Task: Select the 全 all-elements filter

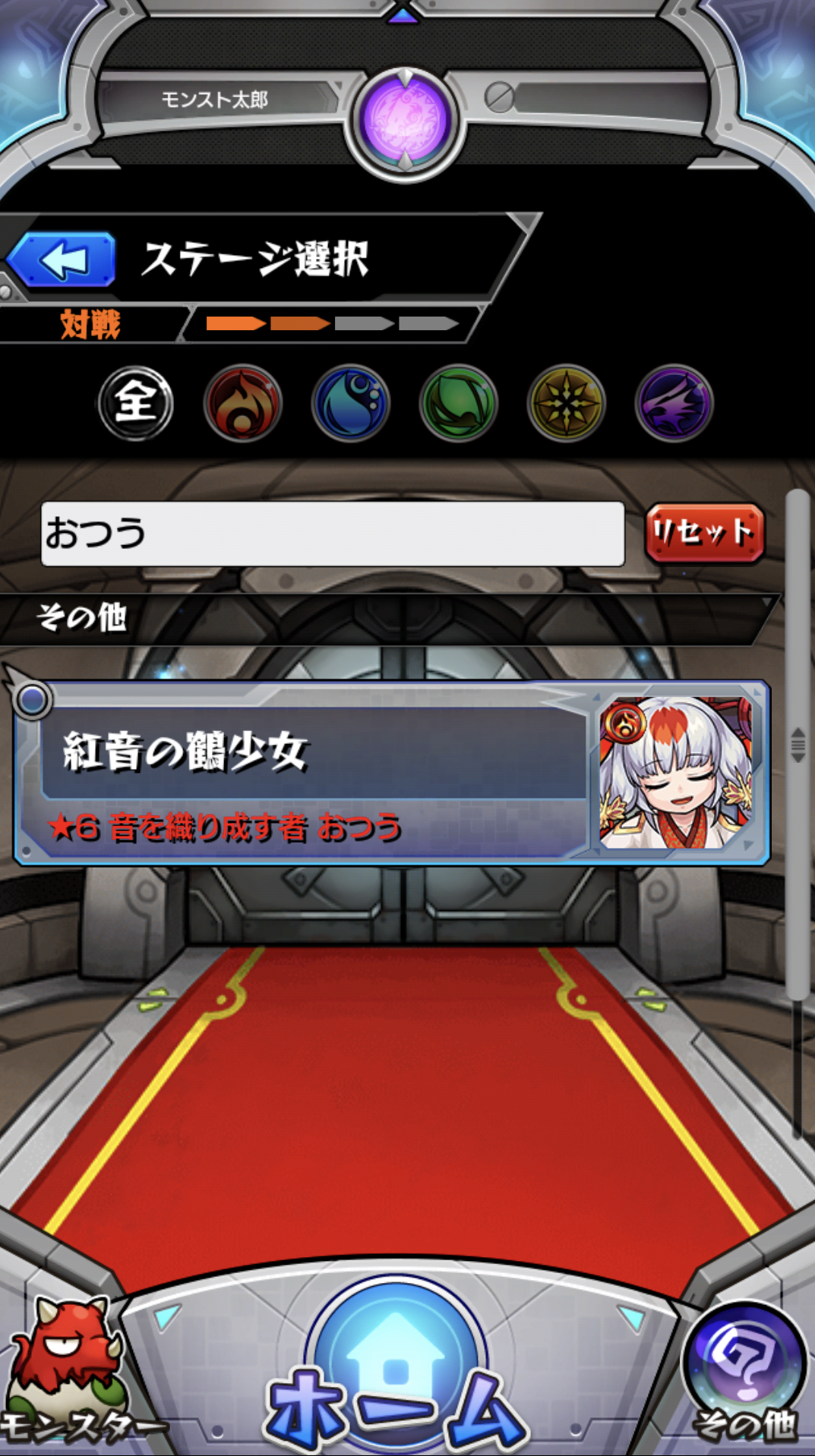Action: point(135,403)
